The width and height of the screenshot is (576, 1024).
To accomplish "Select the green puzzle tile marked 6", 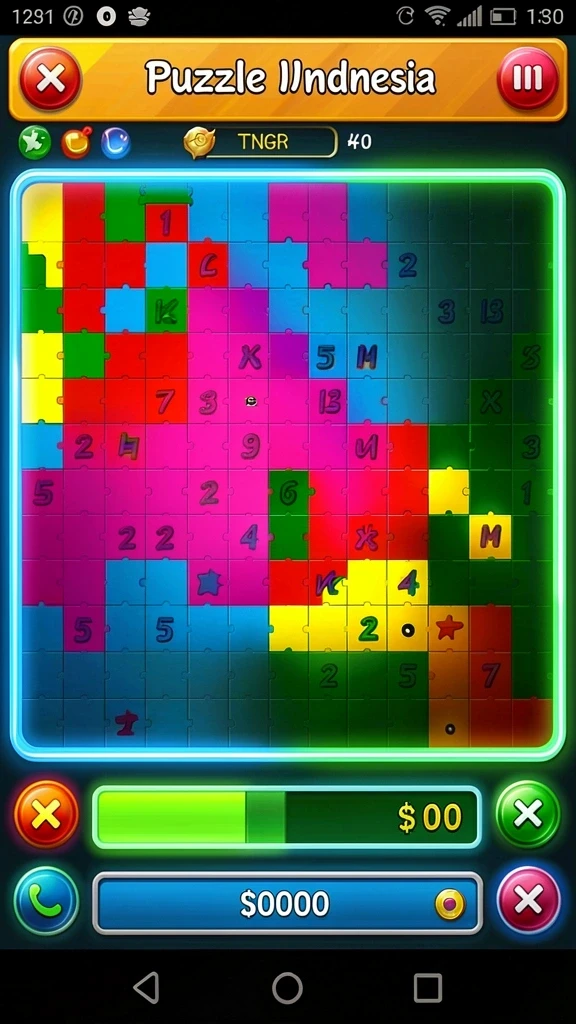I will (x=289, y=493).
